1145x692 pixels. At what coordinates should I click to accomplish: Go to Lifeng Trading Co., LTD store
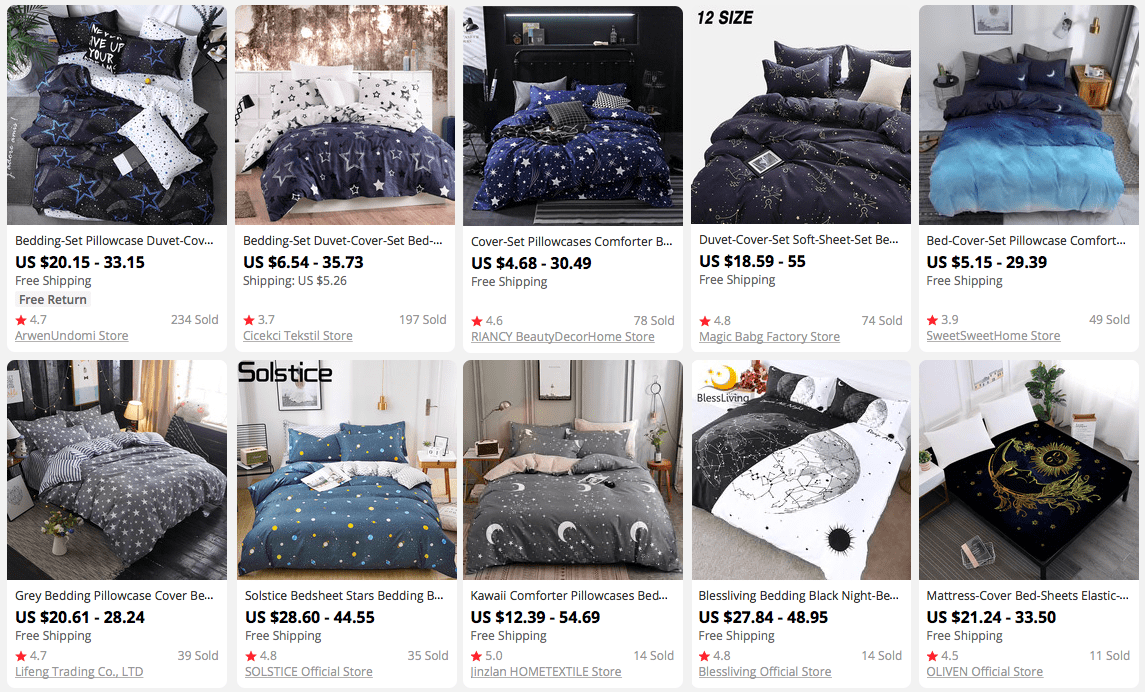(x=79, y=672)
